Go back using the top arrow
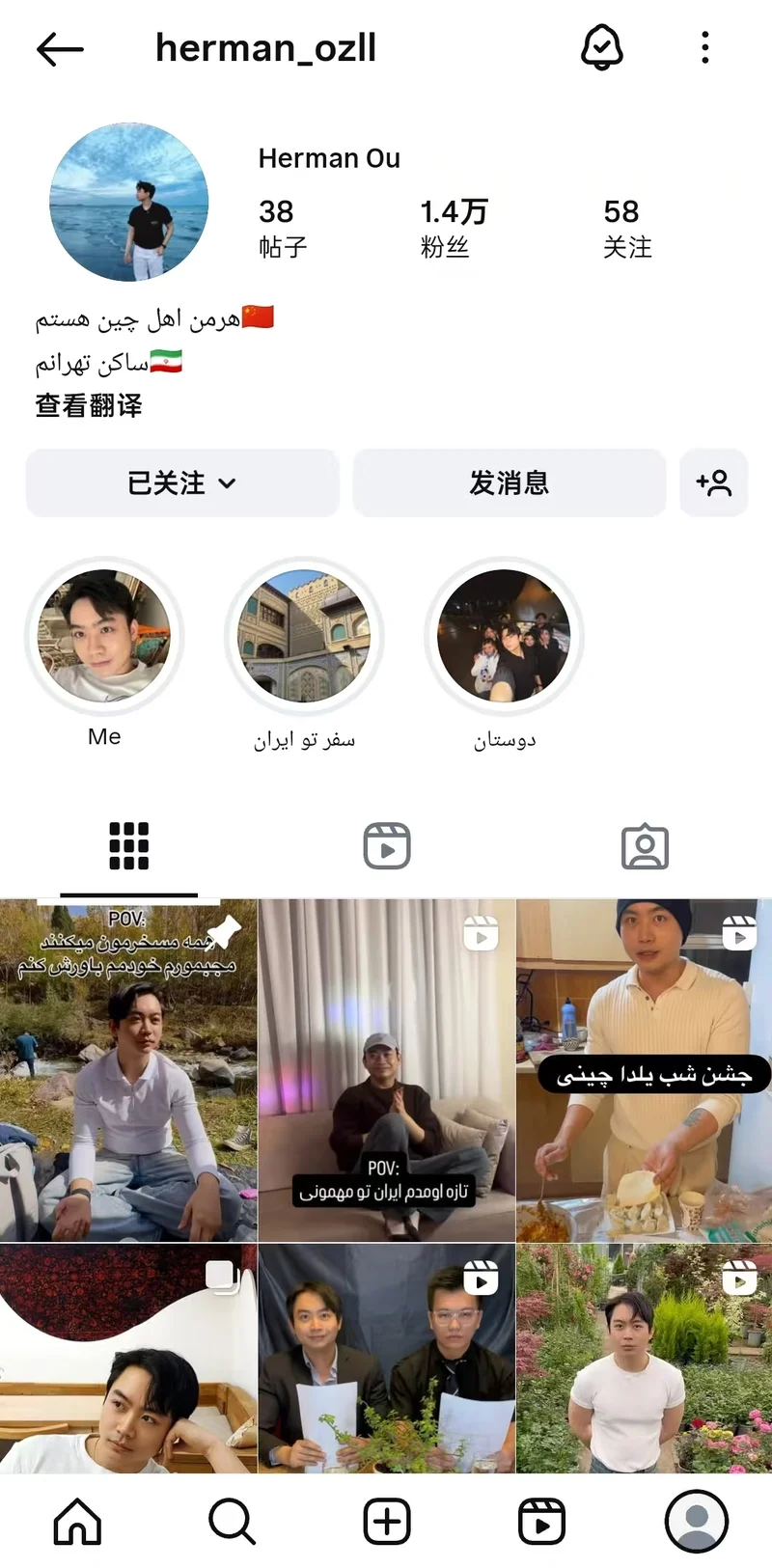 click(60, 49)
